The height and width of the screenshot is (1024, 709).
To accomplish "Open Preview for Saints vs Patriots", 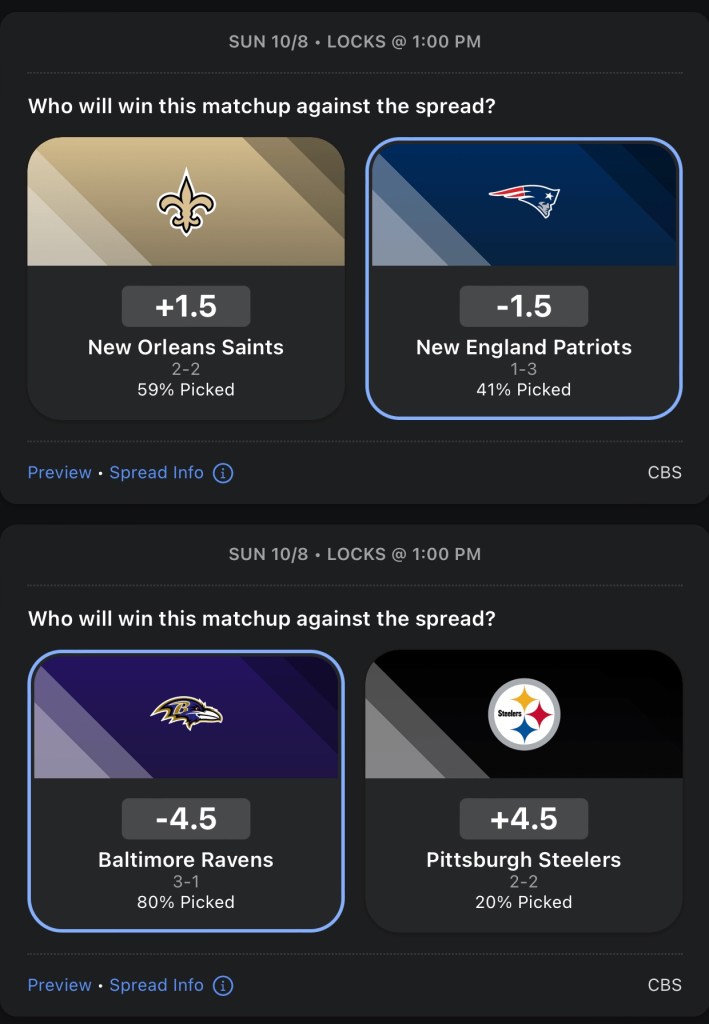I will pos(59,473).
